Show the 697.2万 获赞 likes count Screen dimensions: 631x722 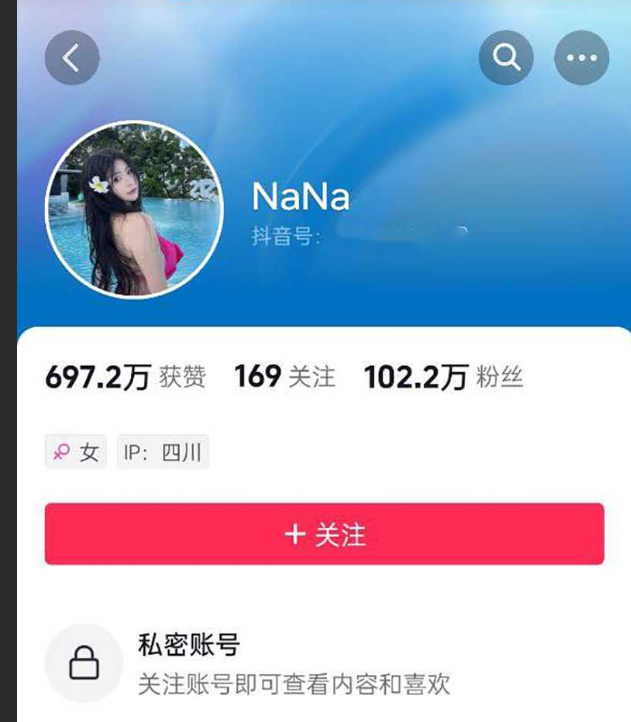click(126, 377)
